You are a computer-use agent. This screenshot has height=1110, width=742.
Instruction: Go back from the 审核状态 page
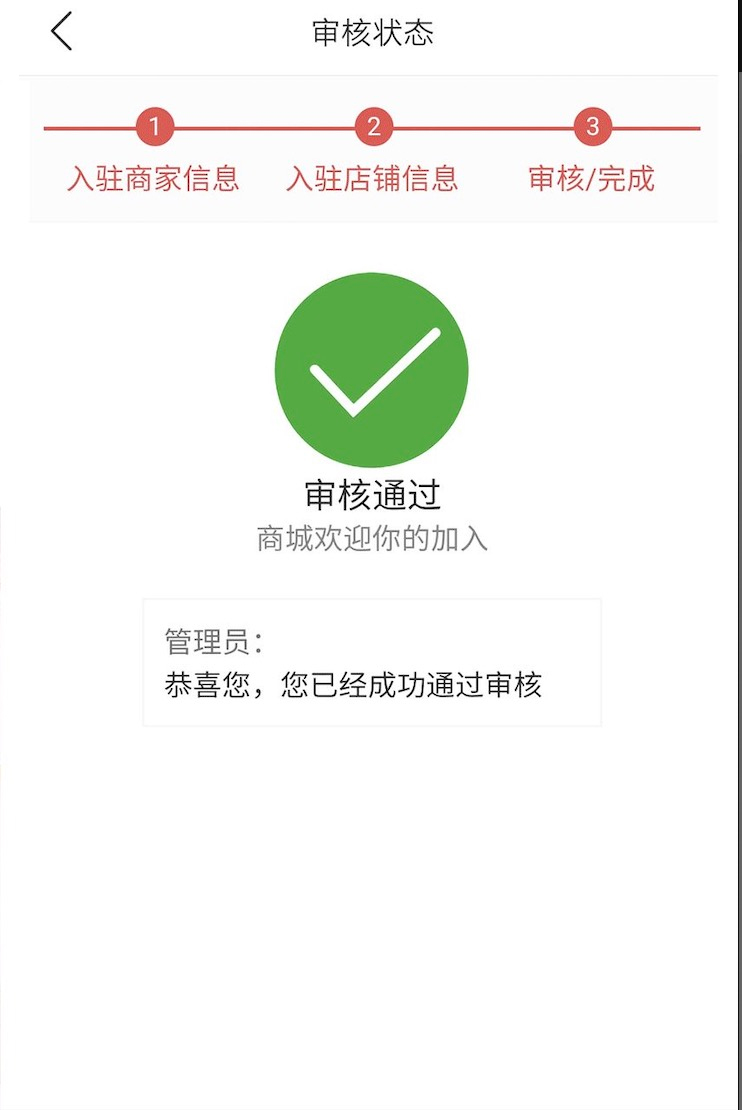(62, 32)
